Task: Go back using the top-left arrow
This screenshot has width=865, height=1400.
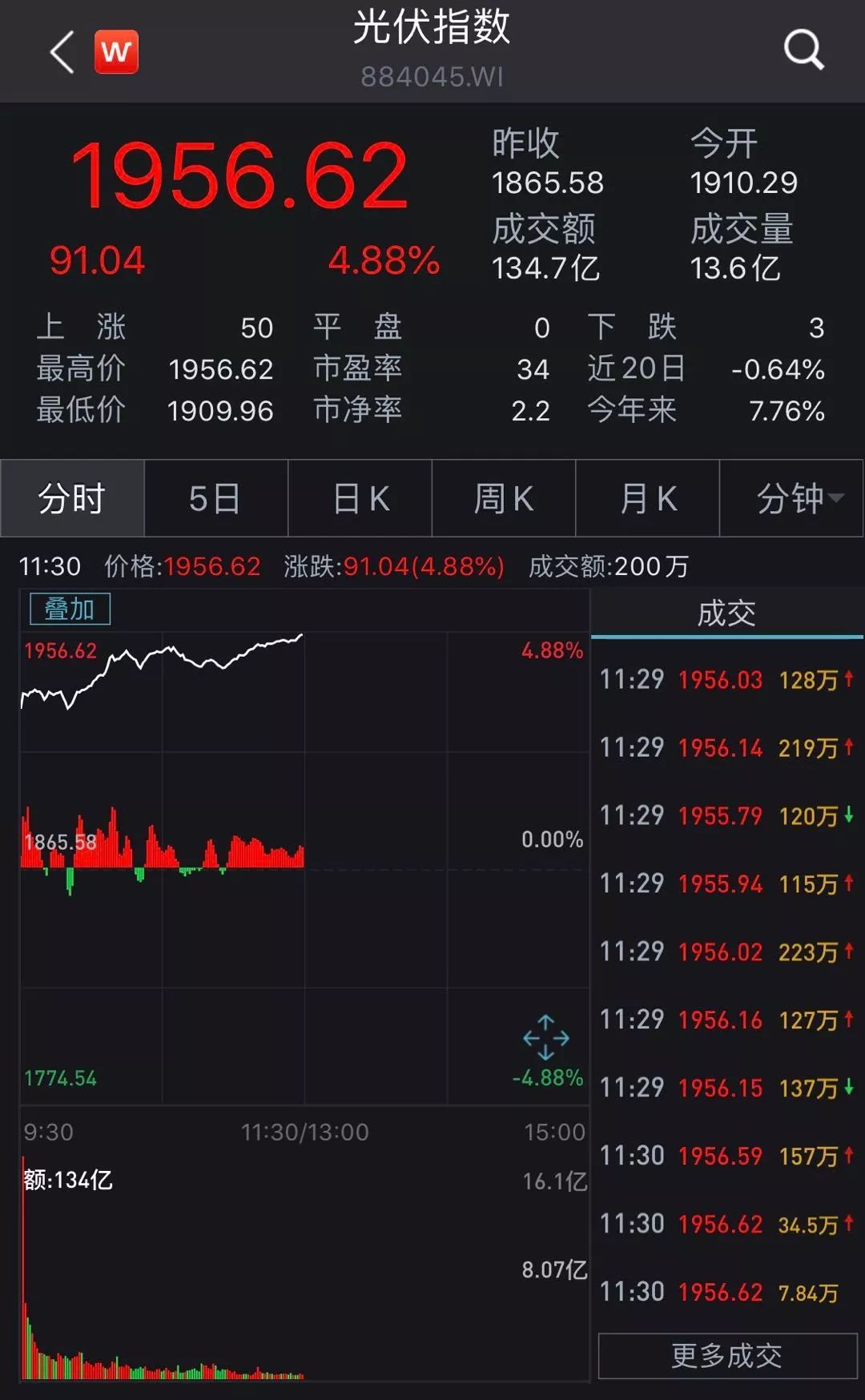Action: tap(62, 53)
